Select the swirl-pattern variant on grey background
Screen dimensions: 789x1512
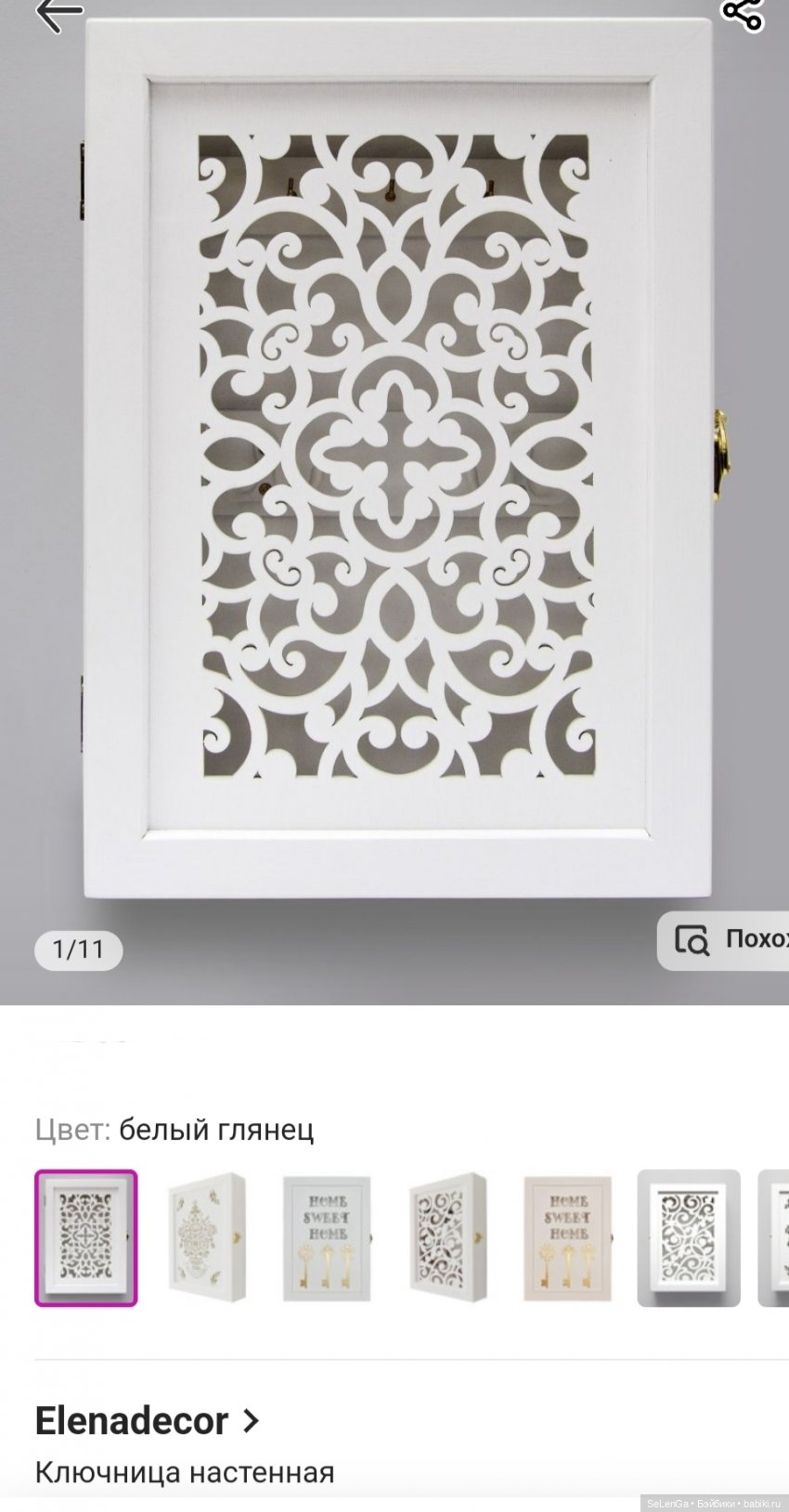688,1237
